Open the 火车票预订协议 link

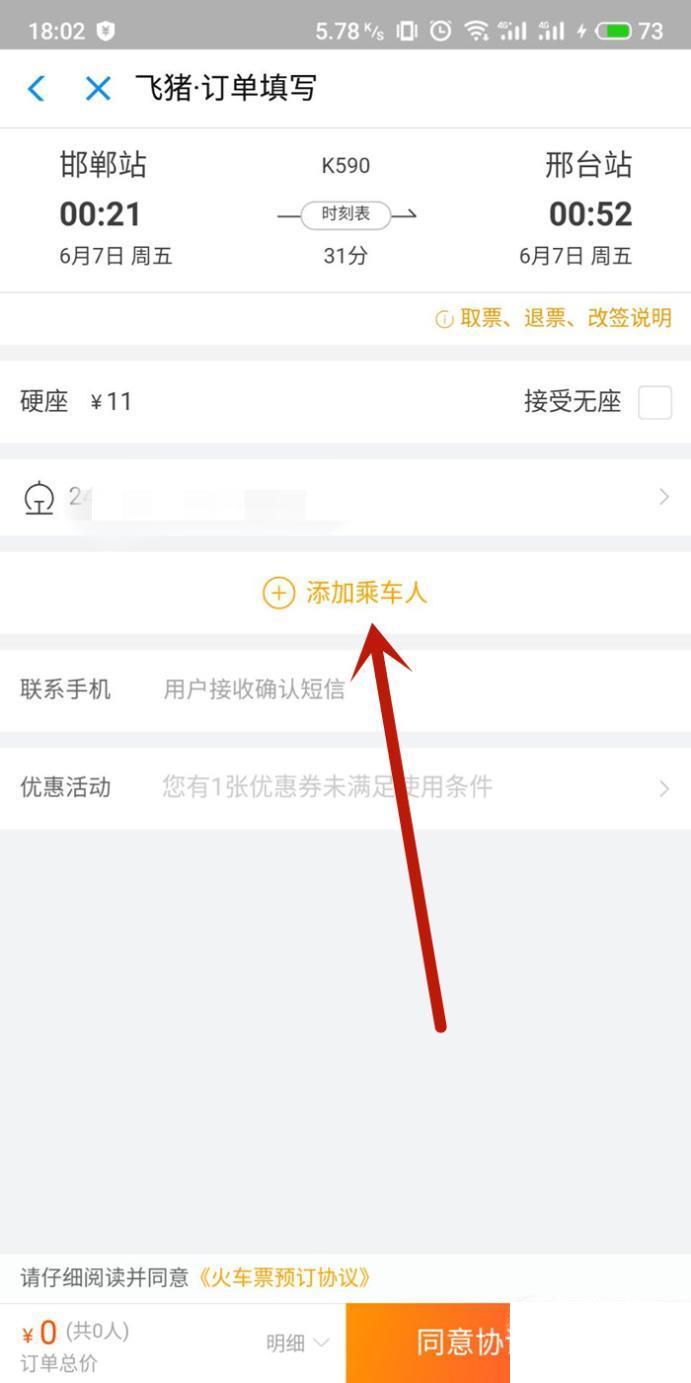(284, 1277)
